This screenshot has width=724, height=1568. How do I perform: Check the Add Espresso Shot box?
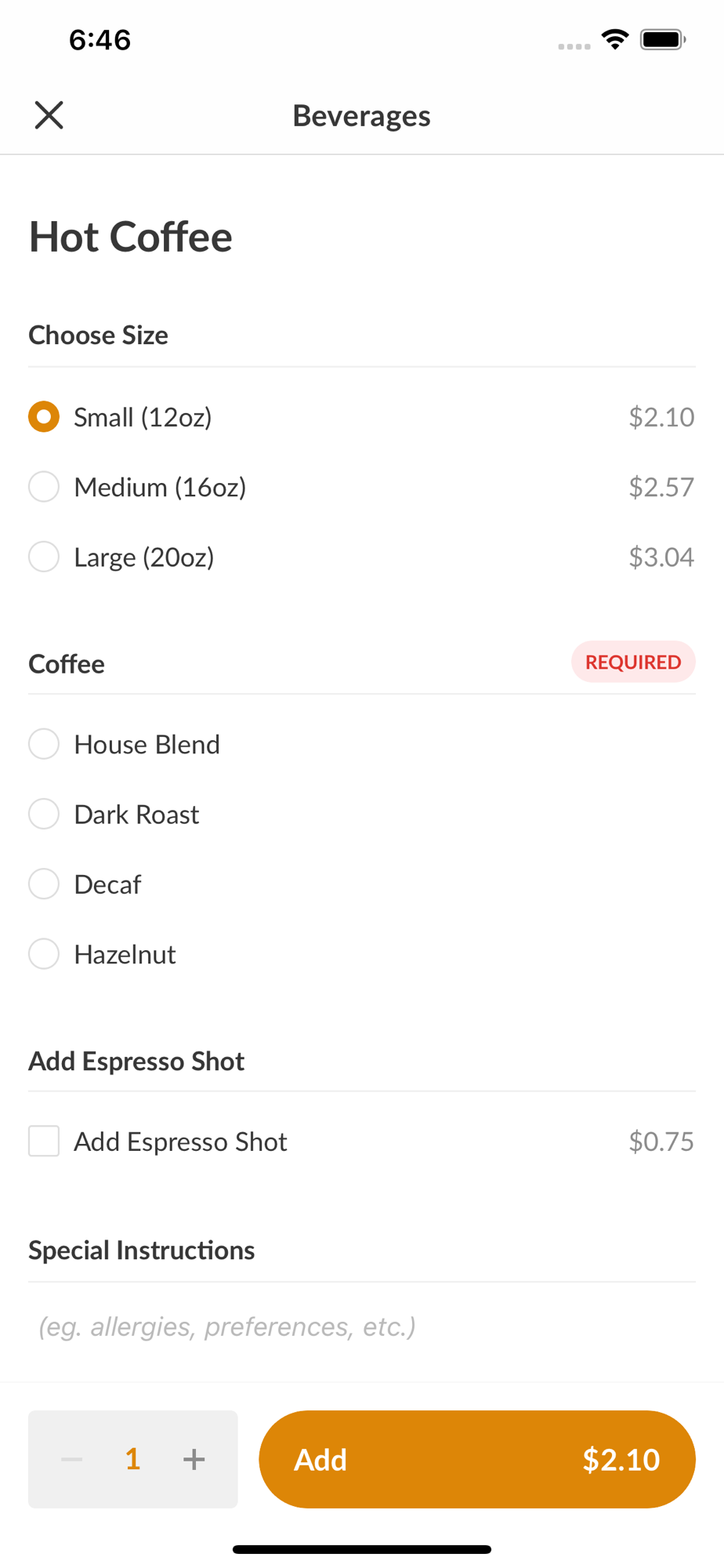[44, 1142]
